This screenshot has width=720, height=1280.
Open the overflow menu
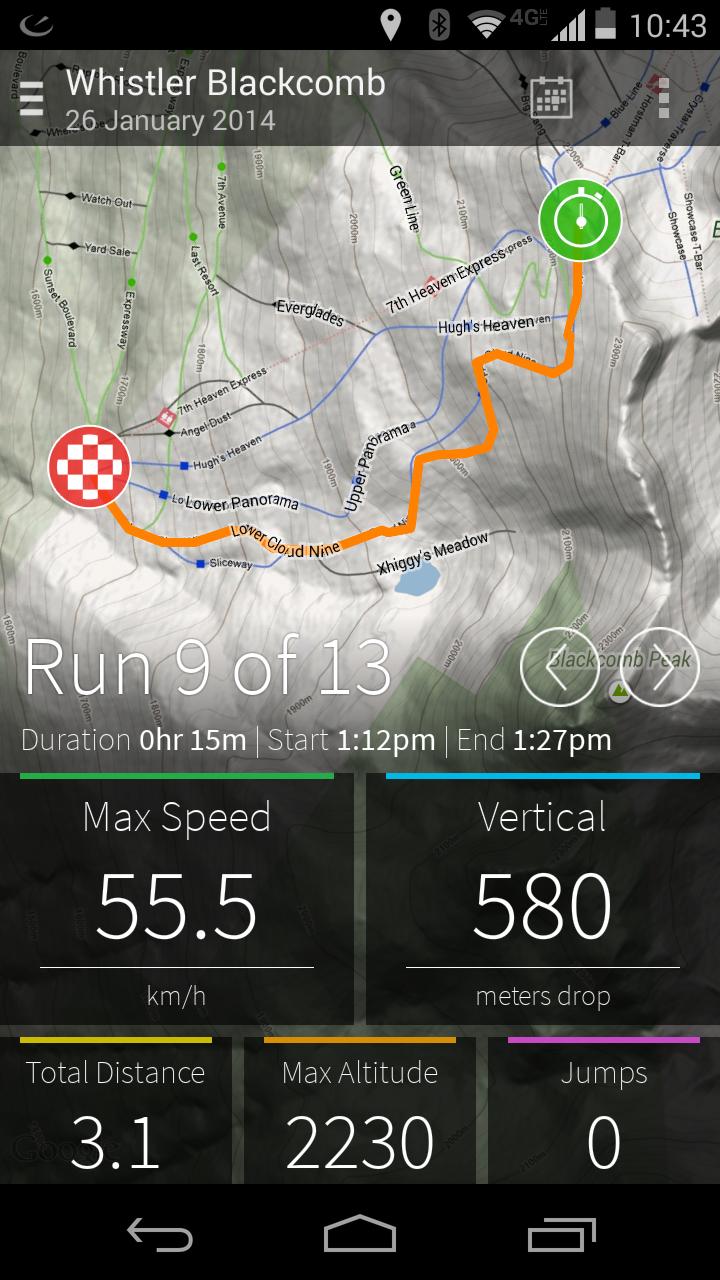tap(664, 98)
